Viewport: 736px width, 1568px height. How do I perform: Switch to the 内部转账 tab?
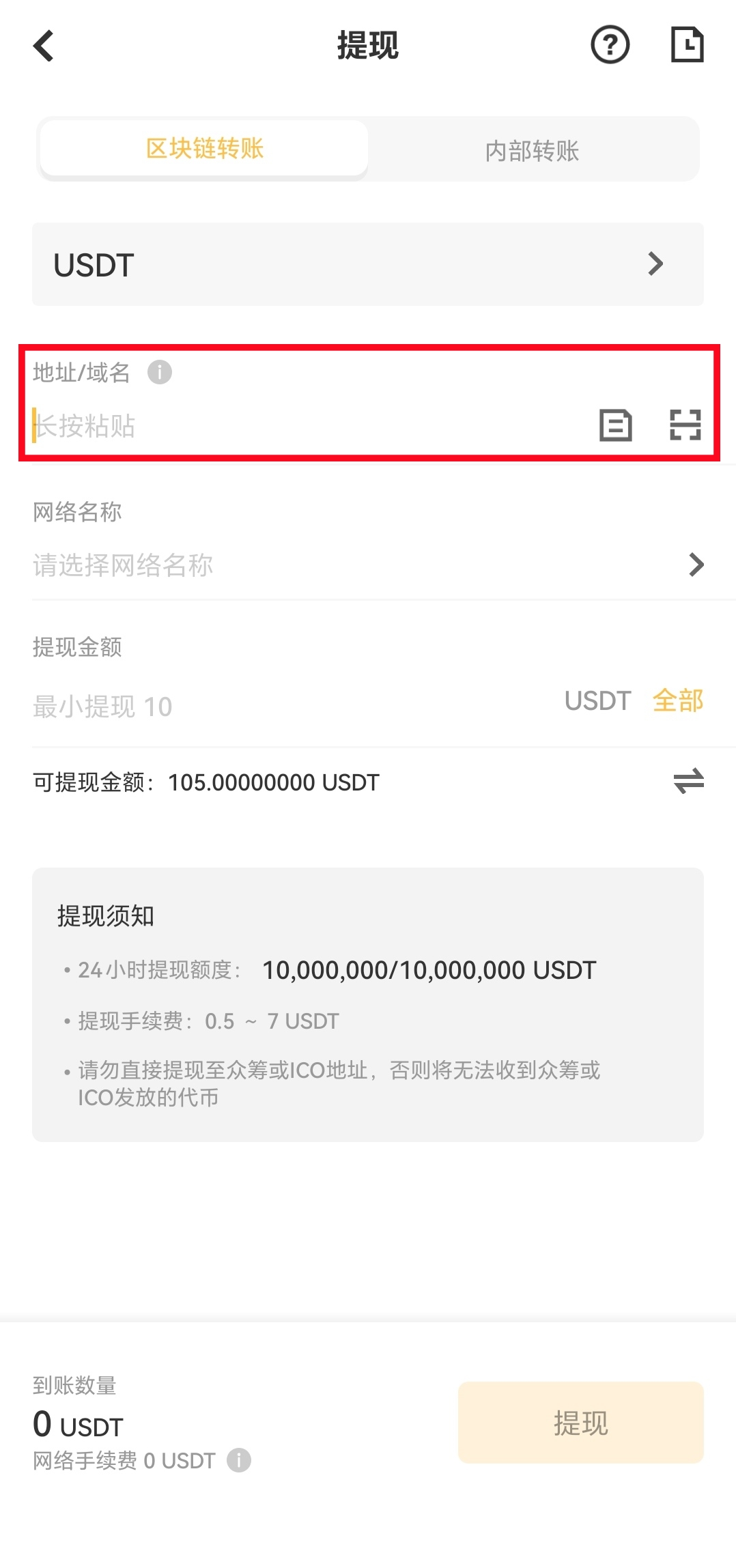532,150
